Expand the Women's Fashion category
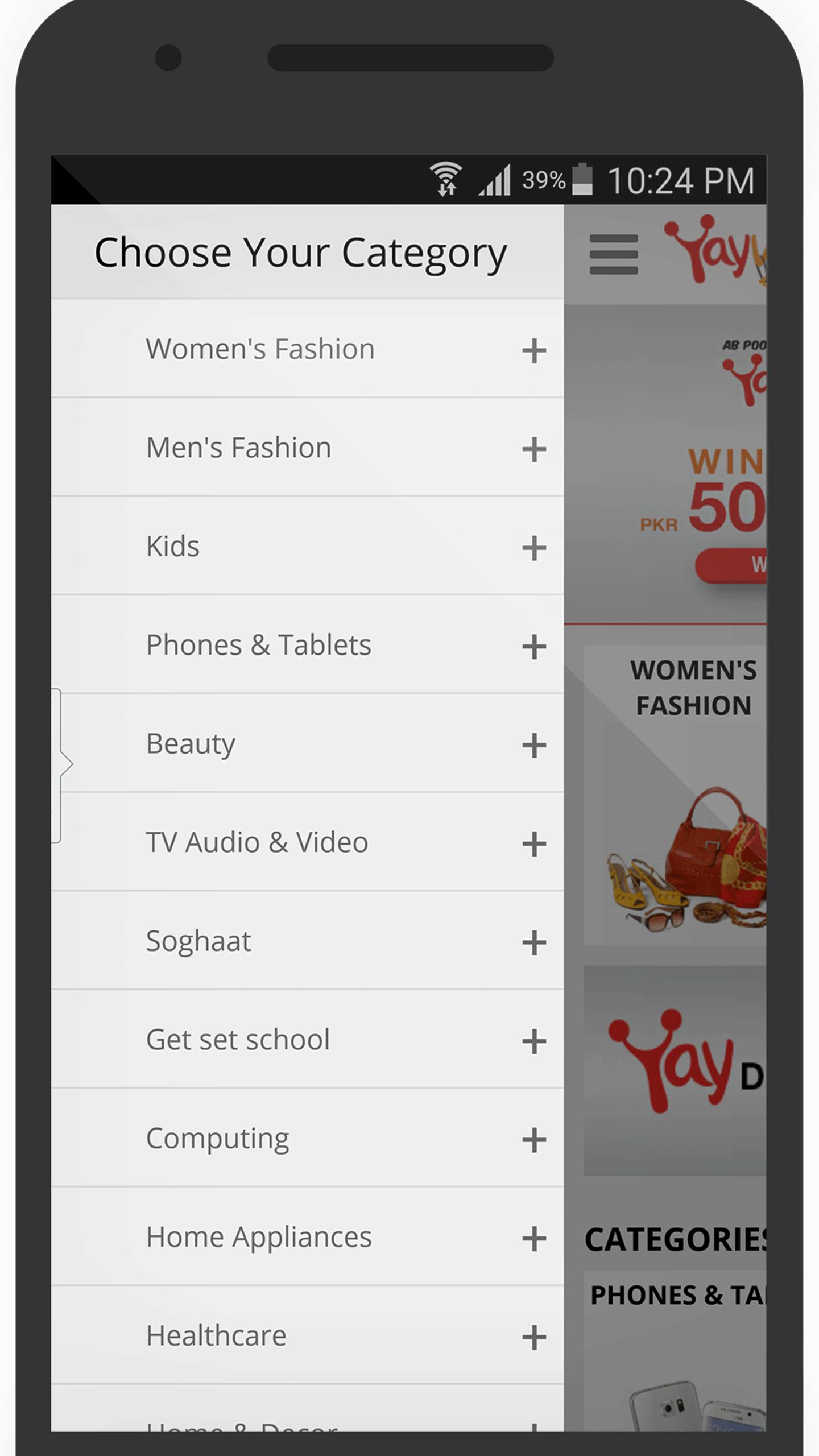This screenshot has width=819, height=1456. point(534,350)
